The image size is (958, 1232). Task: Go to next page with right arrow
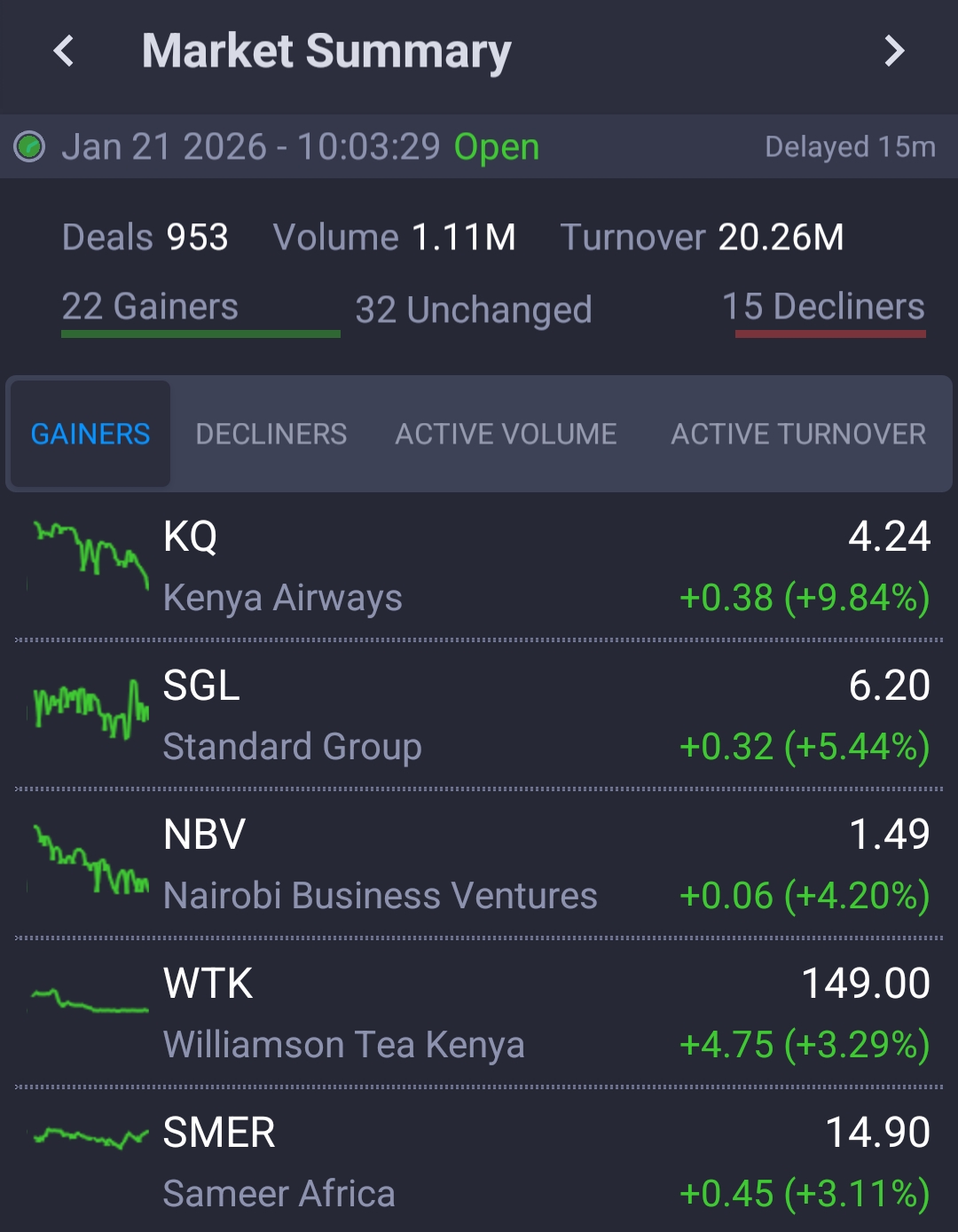(894, 51)
